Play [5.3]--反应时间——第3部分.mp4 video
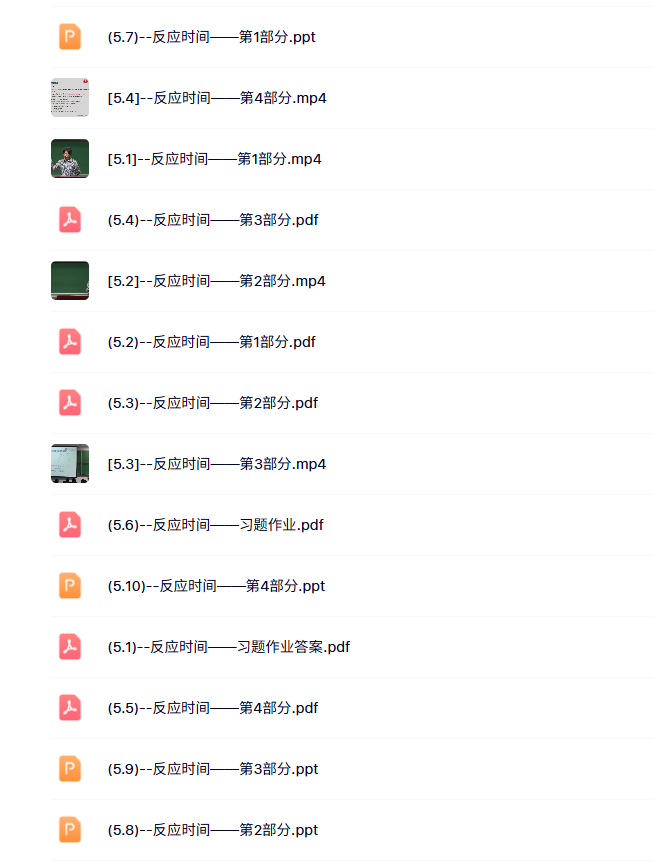This screenshot has width=654, height=864. coord(216,464)
